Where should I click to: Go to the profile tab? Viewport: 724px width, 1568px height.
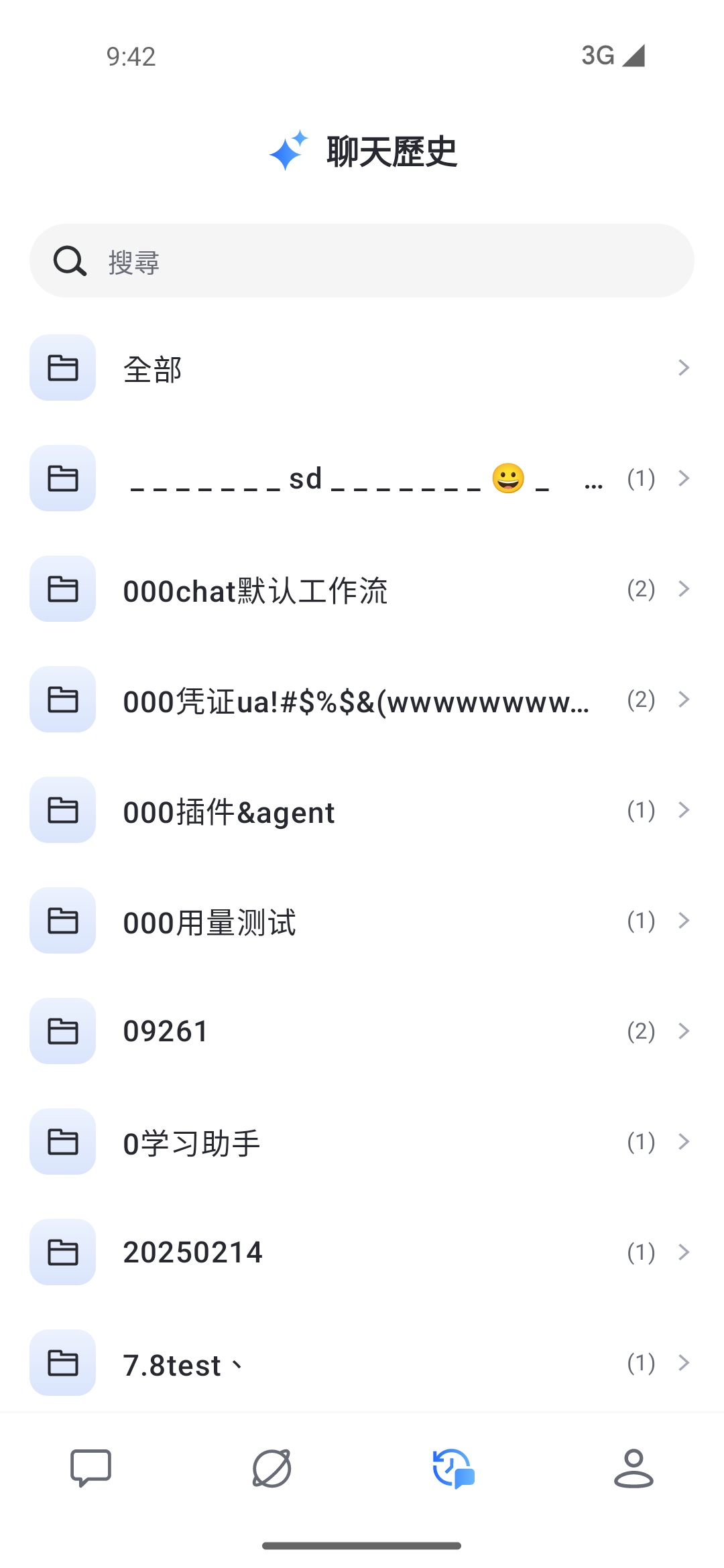(633, 1468)
